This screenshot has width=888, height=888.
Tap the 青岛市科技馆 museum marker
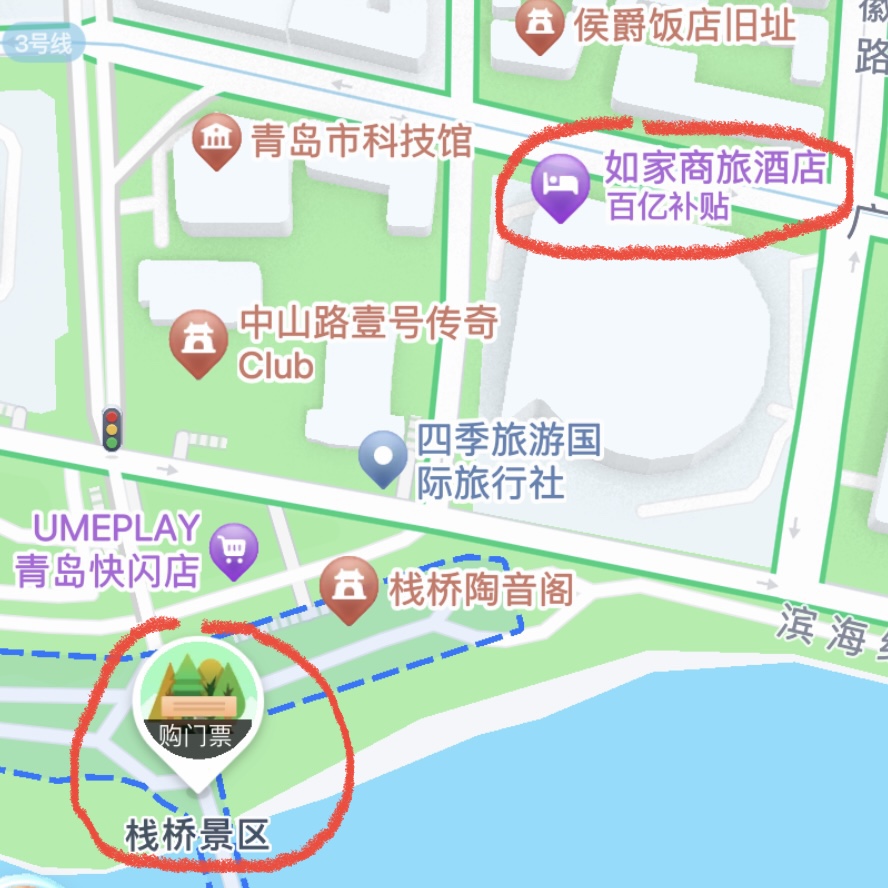[215, 140]
